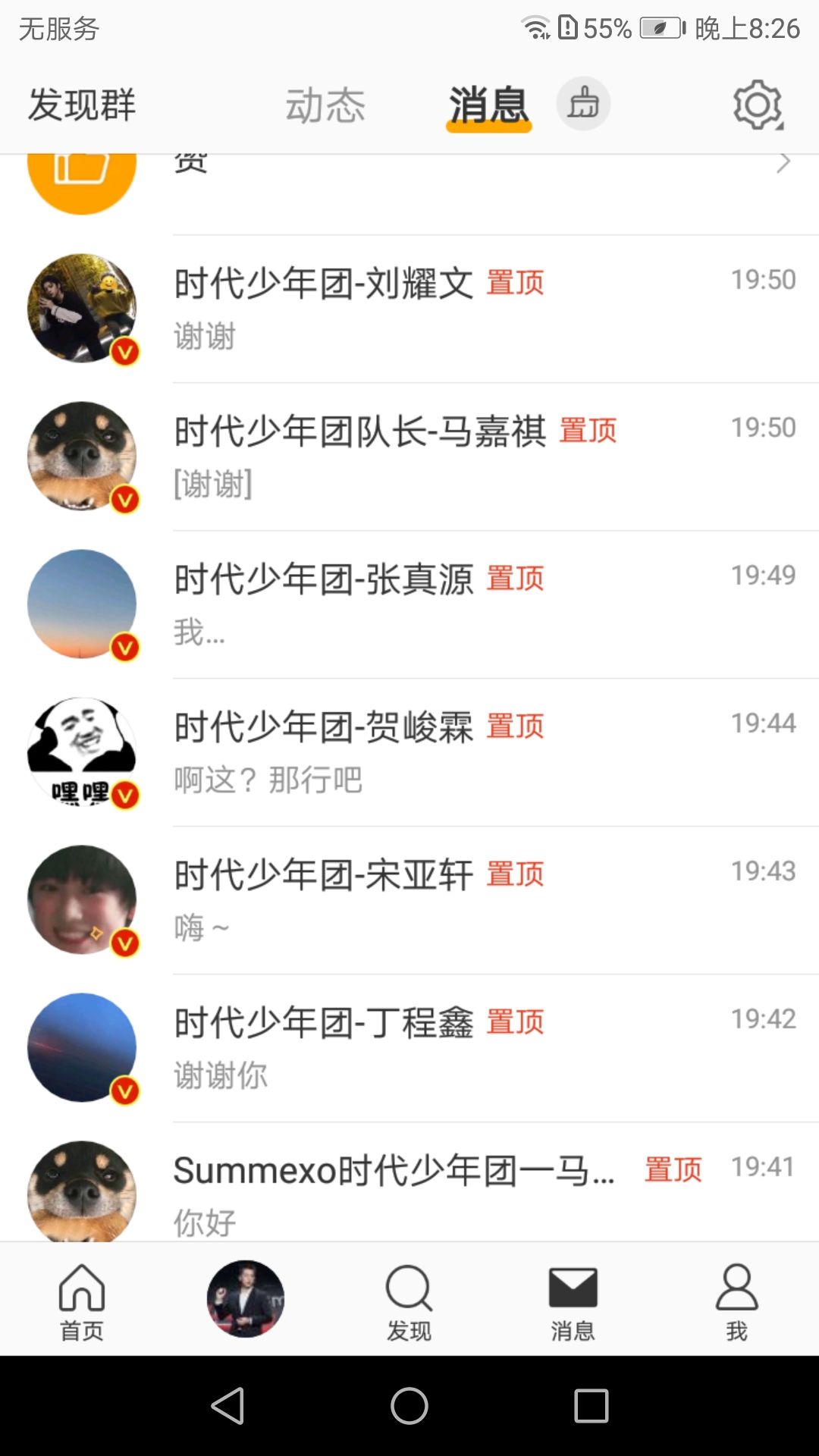The height and width of the screenshot is (1456, 819).
Task: Open the 发现群 page
Action: [82, 105]
